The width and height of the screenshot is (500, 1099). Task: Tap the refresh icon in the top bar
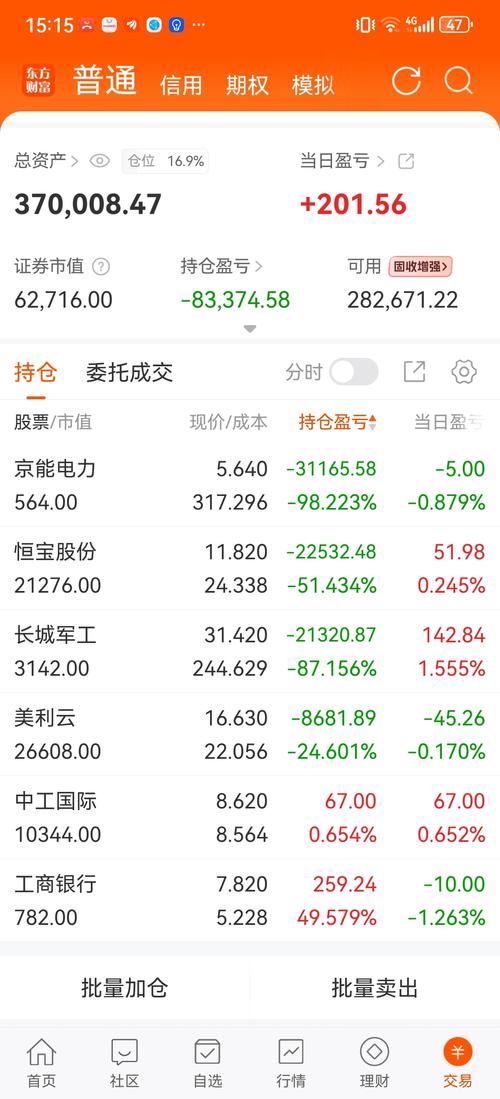coord(406,81)
